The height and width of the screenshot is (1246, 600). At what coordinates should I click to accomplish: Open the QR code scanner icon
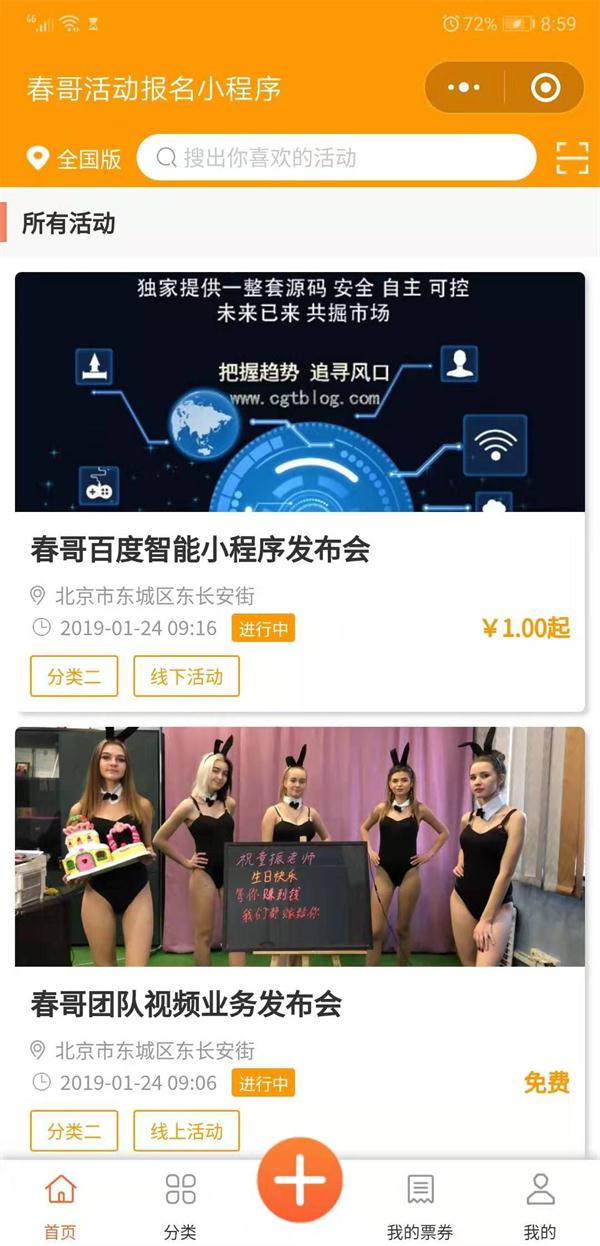572,158
